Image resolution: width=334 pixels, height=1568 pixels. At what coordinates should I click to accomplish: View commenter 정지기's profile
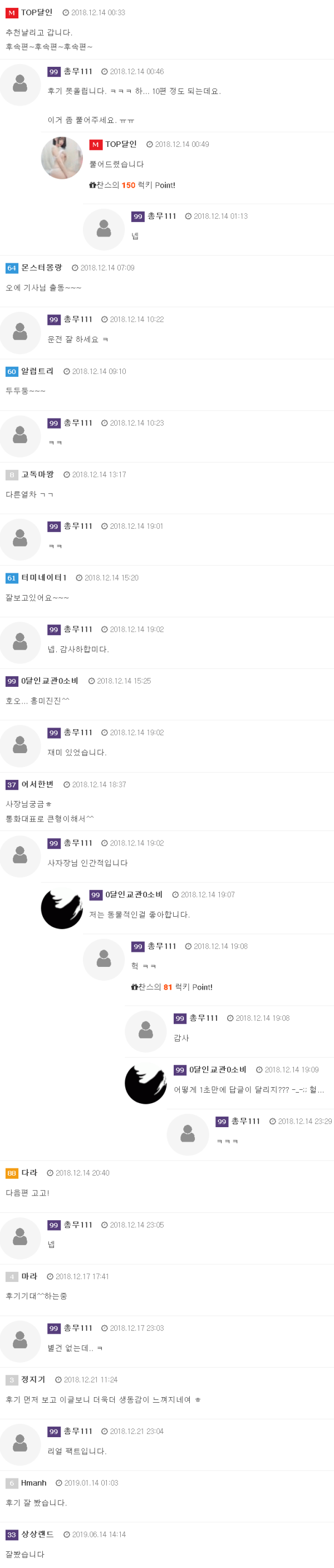[x=33, y=1379]
